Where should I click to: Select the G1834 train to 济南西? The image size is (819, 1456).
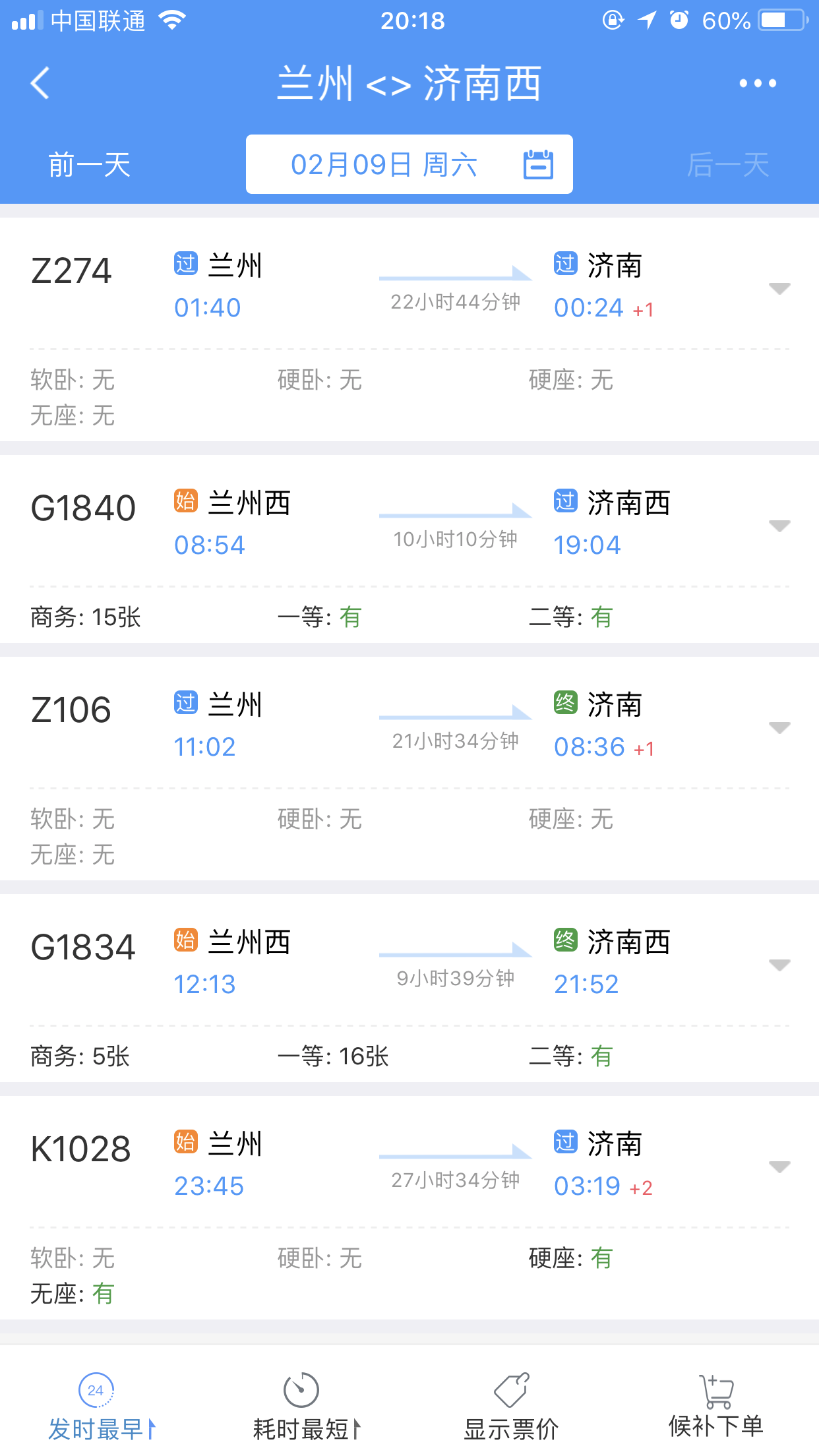(x=409, y=988)
